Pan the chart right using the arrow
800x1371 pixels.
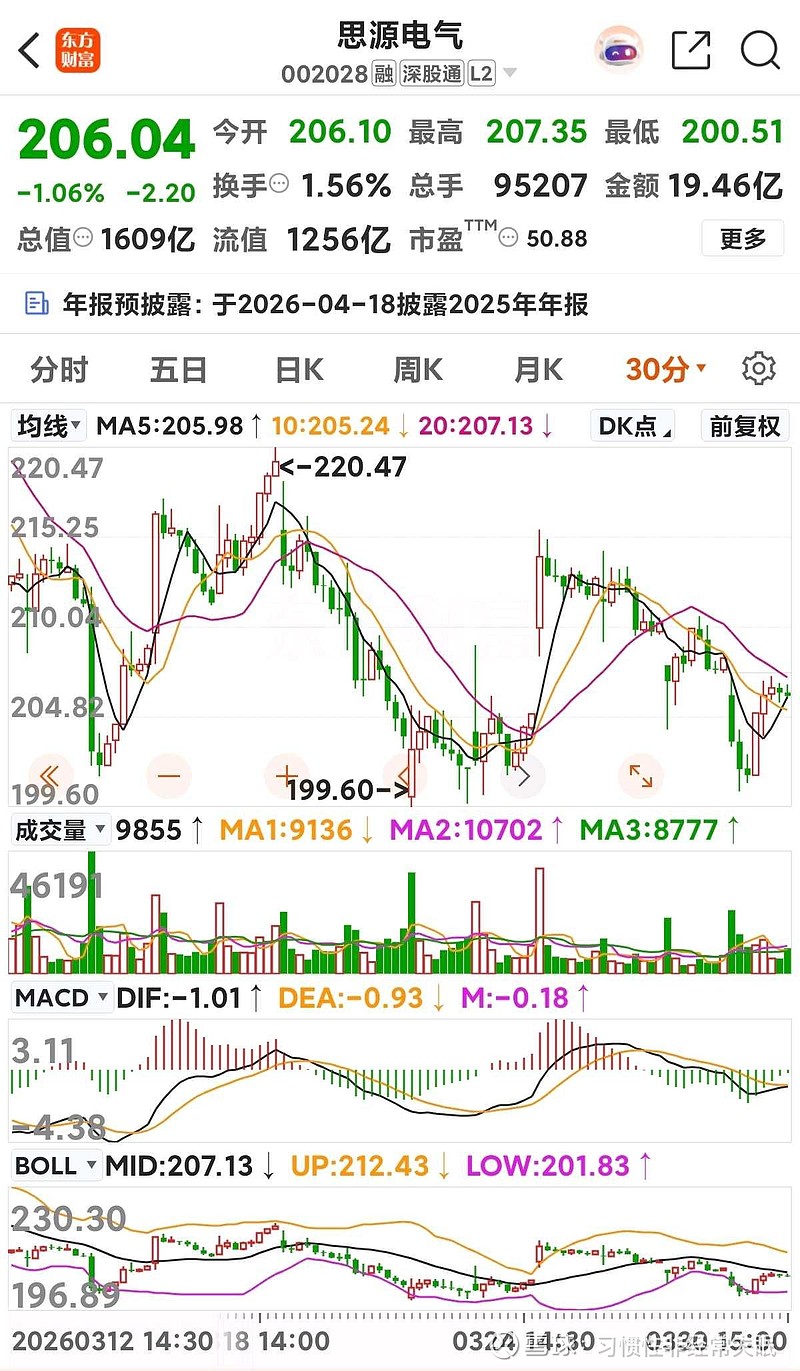pos(522,775)
